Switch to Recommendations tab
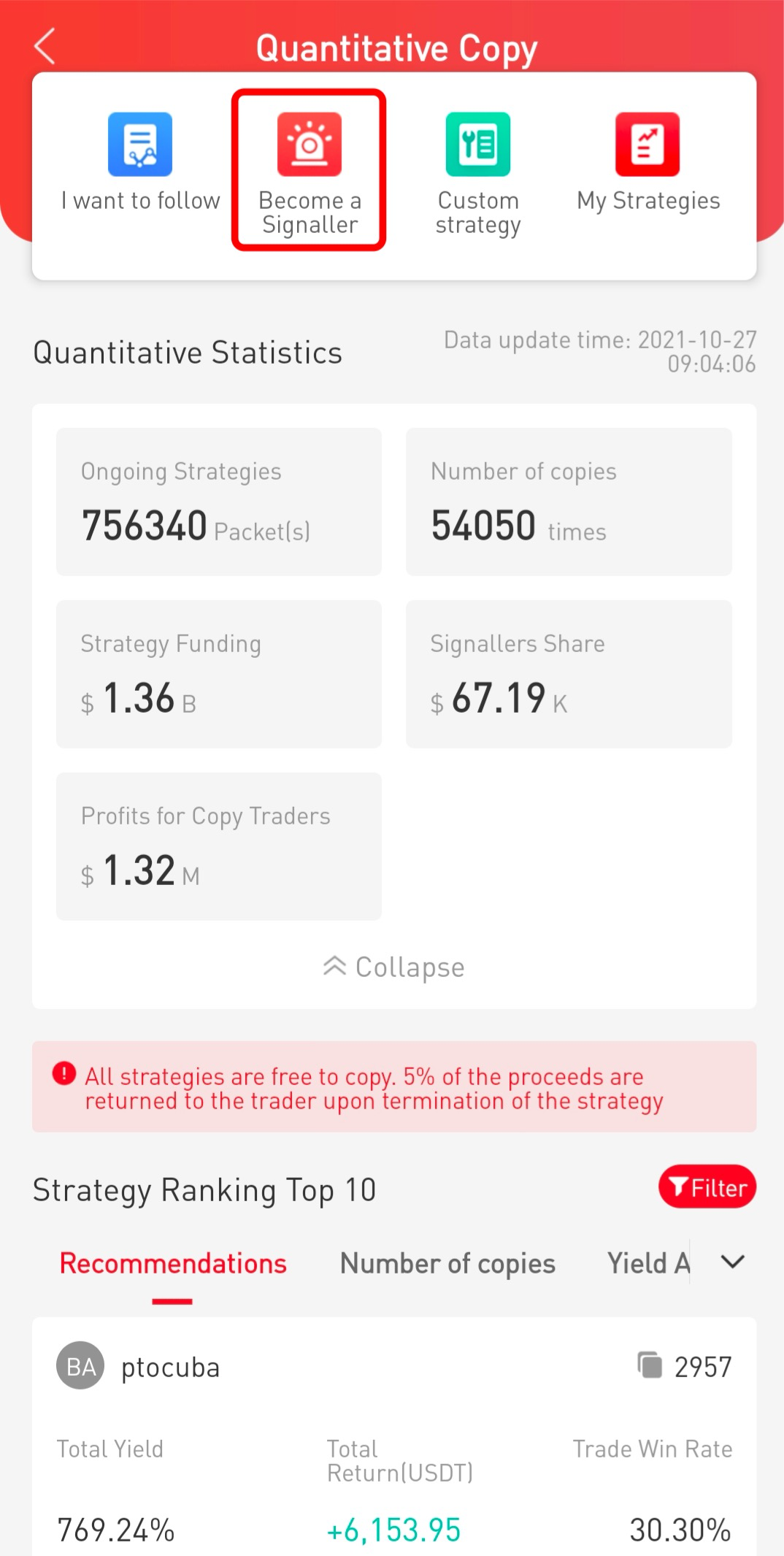This screenshot has height=1556, width=784. coord(173,1264)
